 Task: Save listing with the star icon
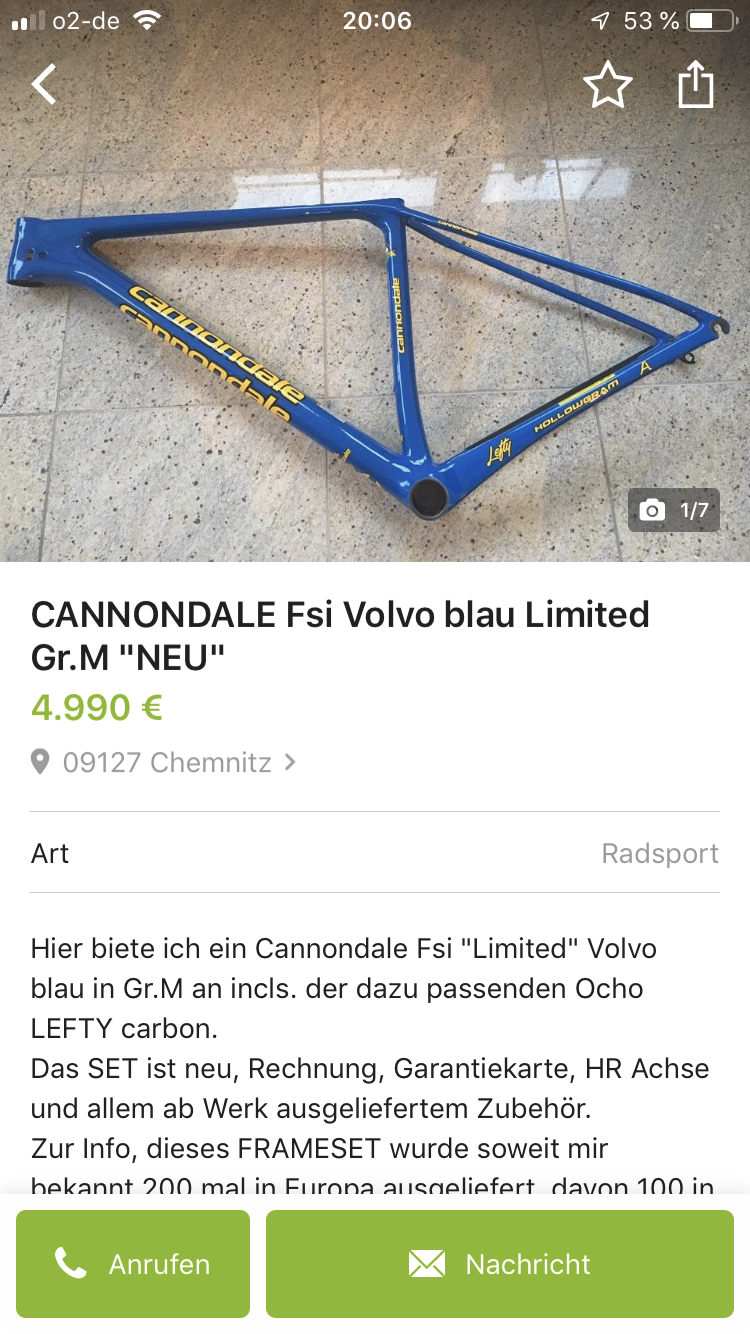coord(607,86)
